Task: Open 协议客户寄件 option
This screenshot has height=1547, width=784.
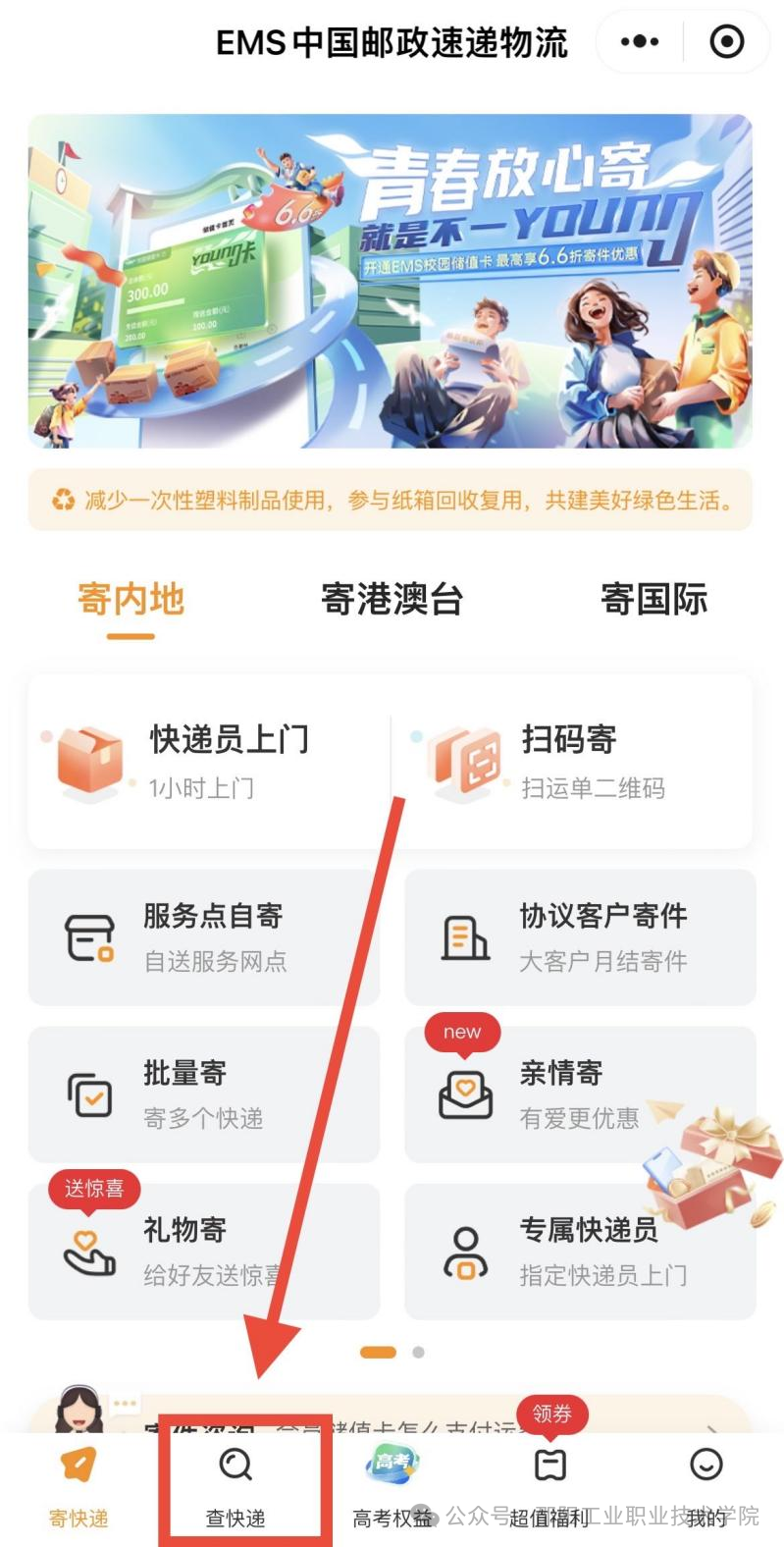Action: point(580,936)
